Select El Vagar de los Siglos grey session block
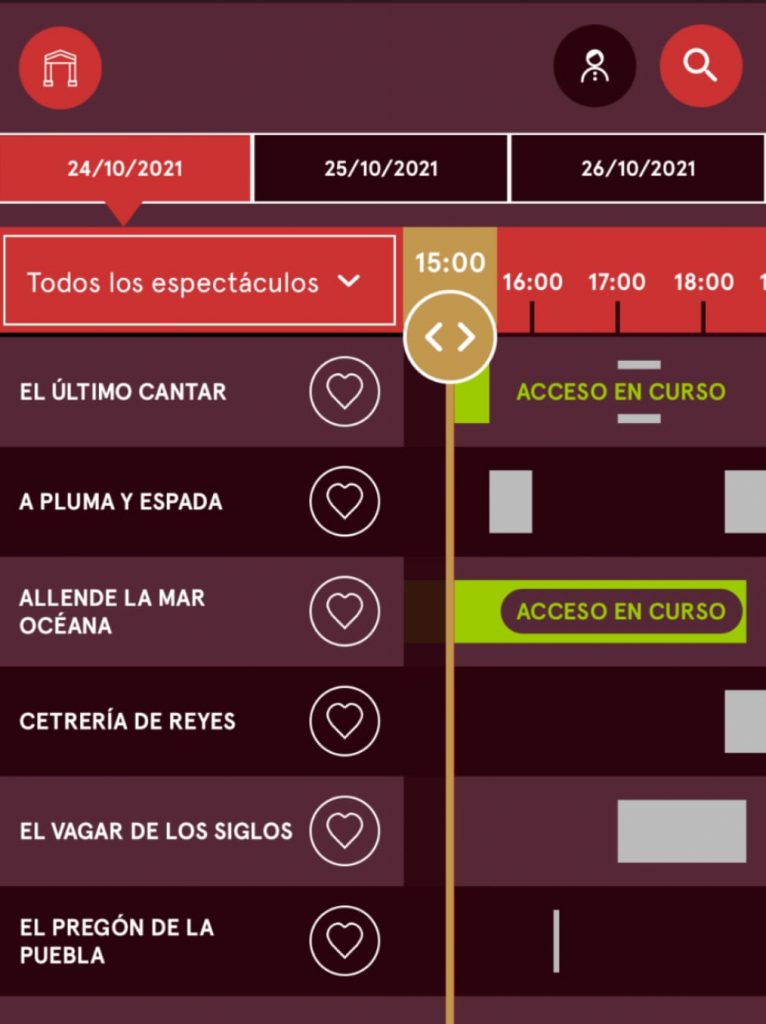766x1024 pixels. coord(682,831)
